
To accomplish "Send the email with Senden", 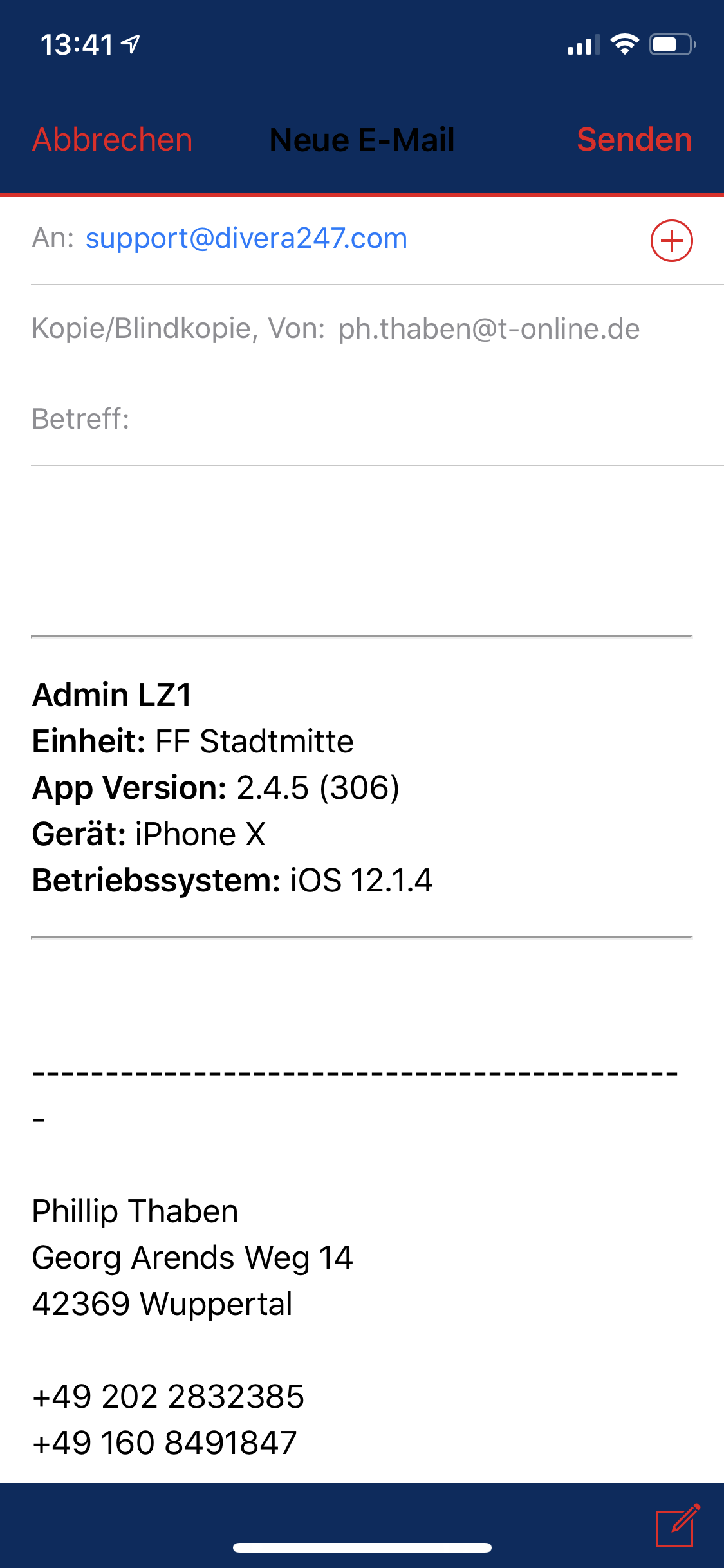I will click(634, 140).
